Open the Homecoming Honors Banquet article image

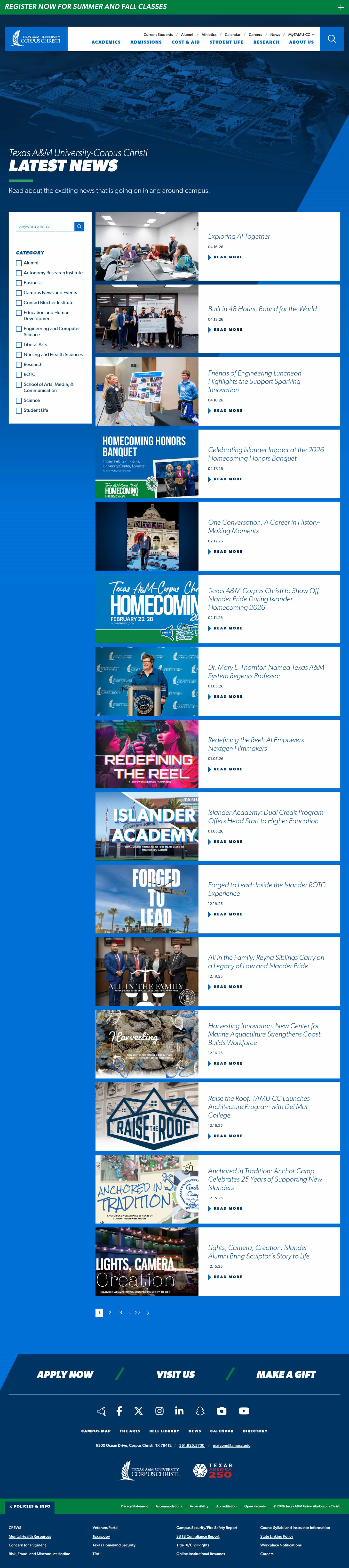[x=147, y=464]
